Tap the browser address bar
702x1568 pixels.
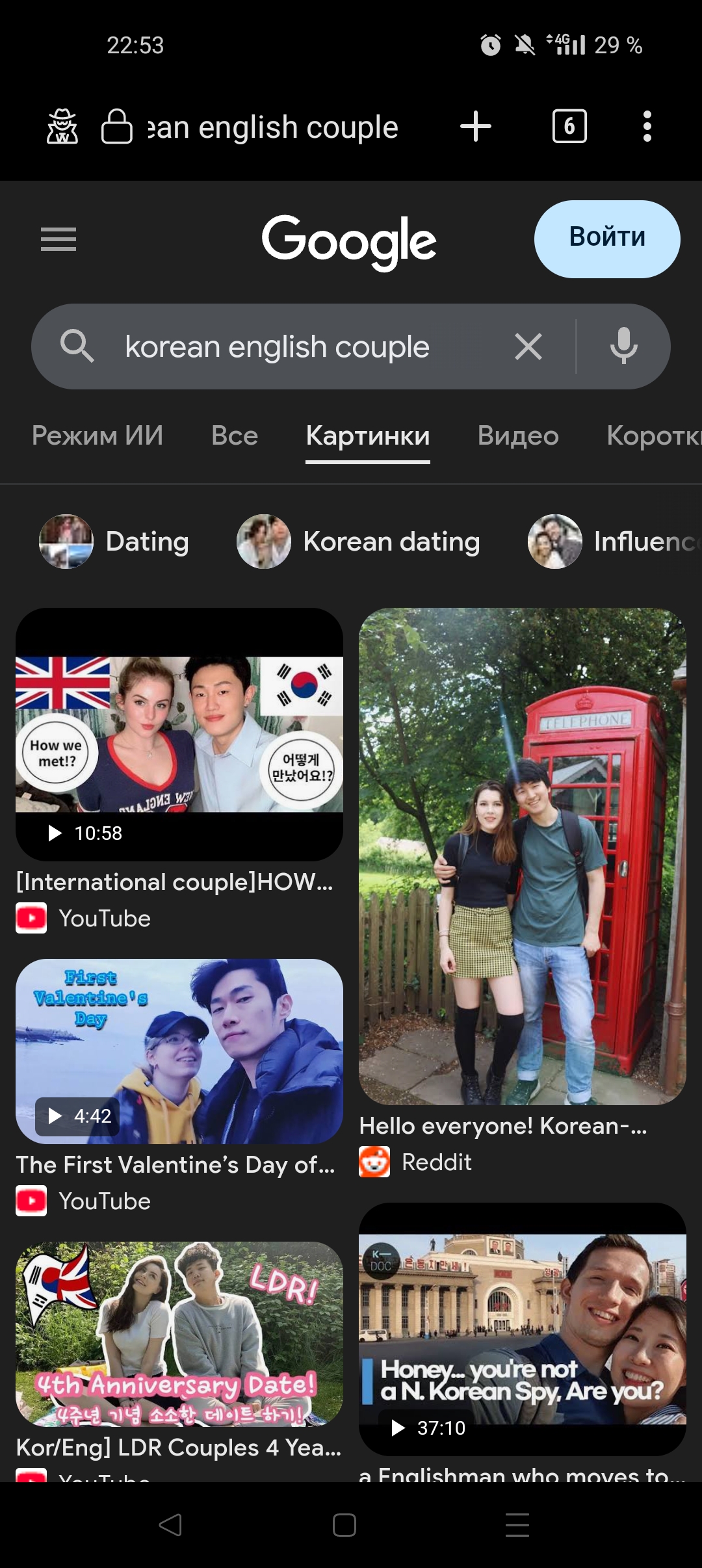point(273,127)
